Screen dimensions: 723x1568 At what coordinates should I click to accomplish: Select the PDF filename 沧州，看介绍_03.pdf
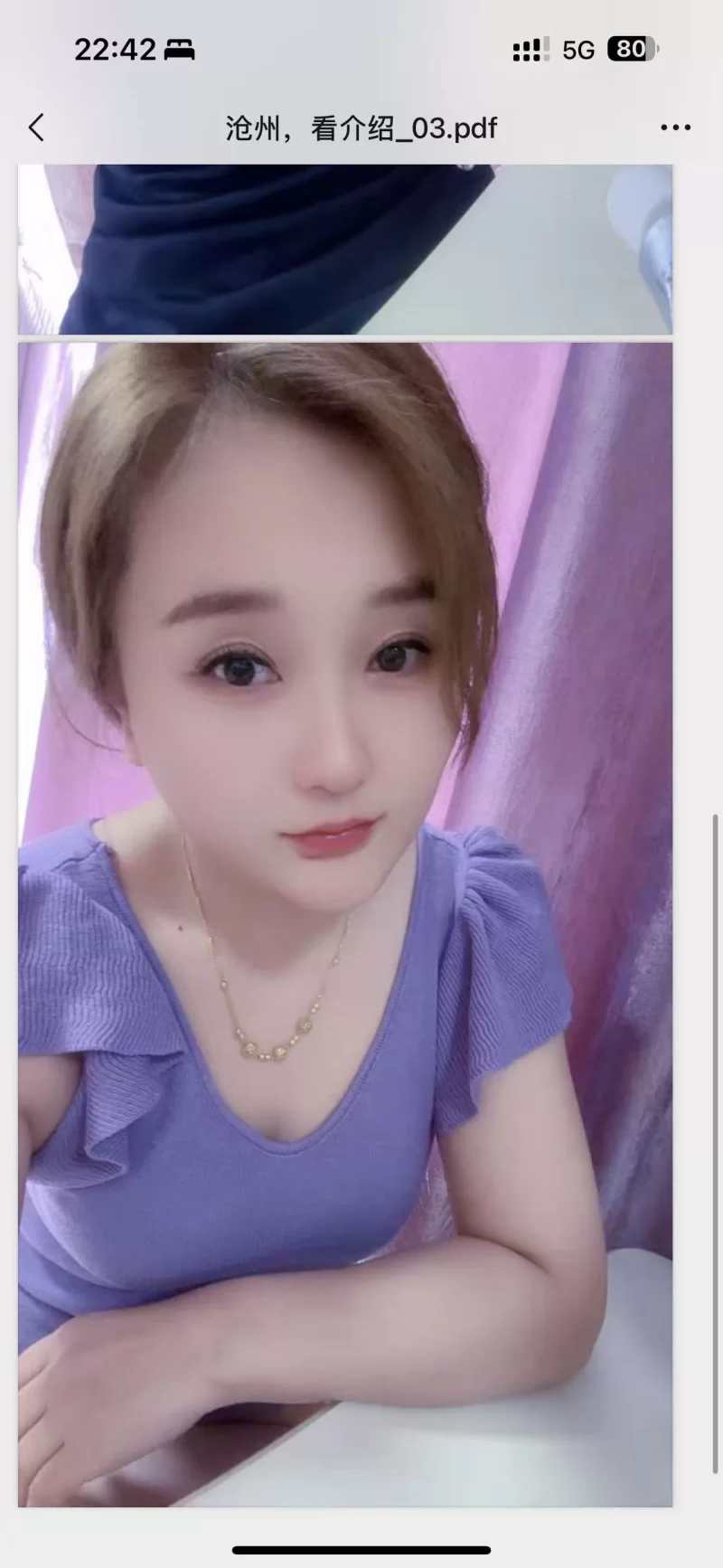click(361, 128)
